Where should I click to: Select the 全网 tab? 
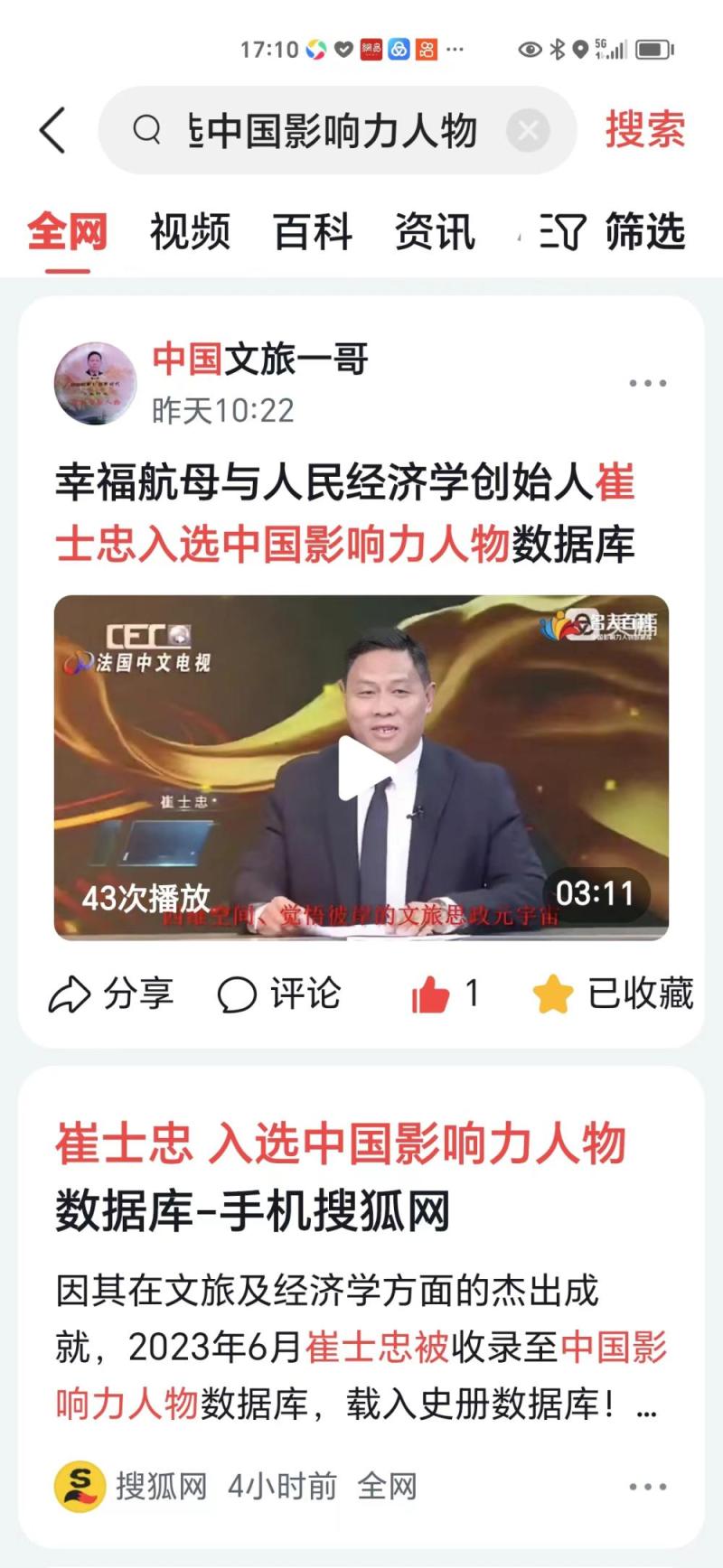(67, 232)
